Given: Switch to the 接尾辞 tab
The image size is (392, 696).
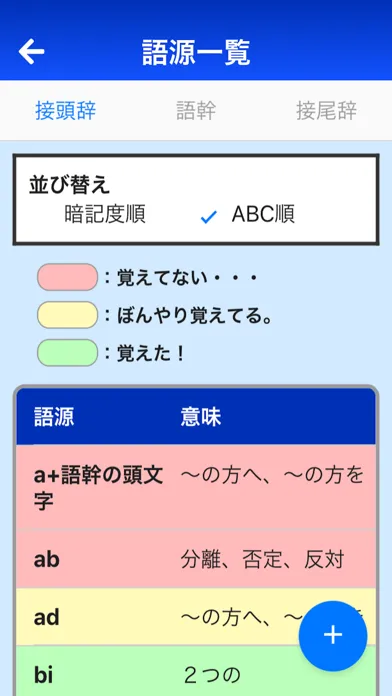Looking at the screenshot, I should [326, 111].
